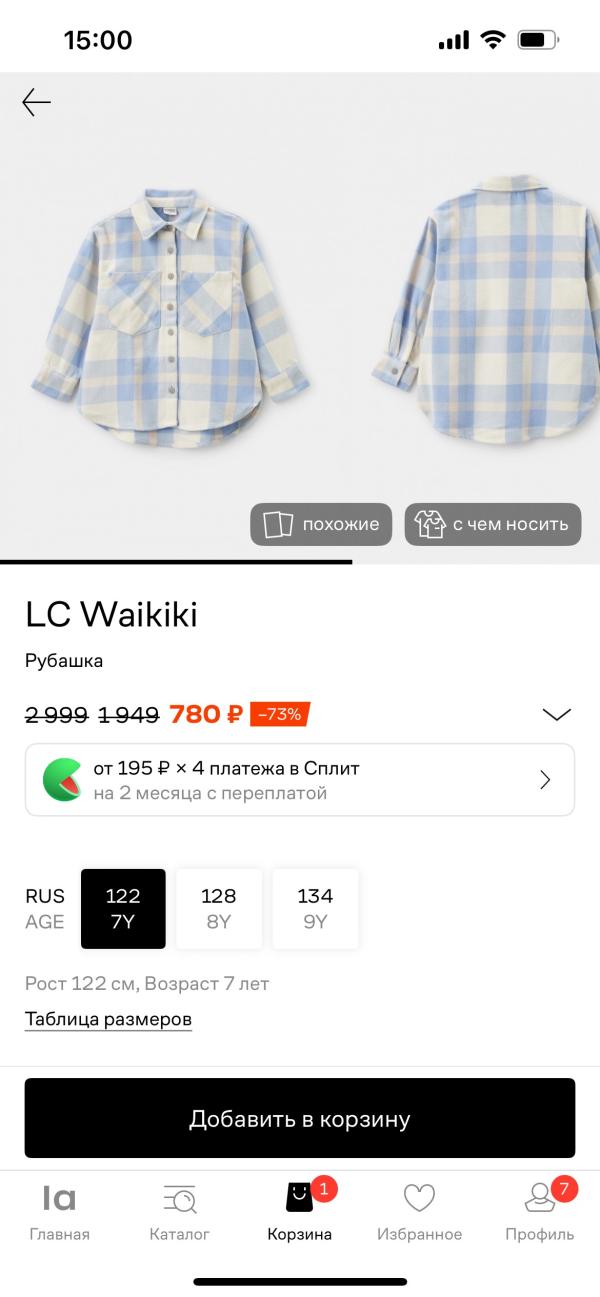Select size 122 7Y
The height and width of the screenshot is (1297, 600).
[123, 909]
